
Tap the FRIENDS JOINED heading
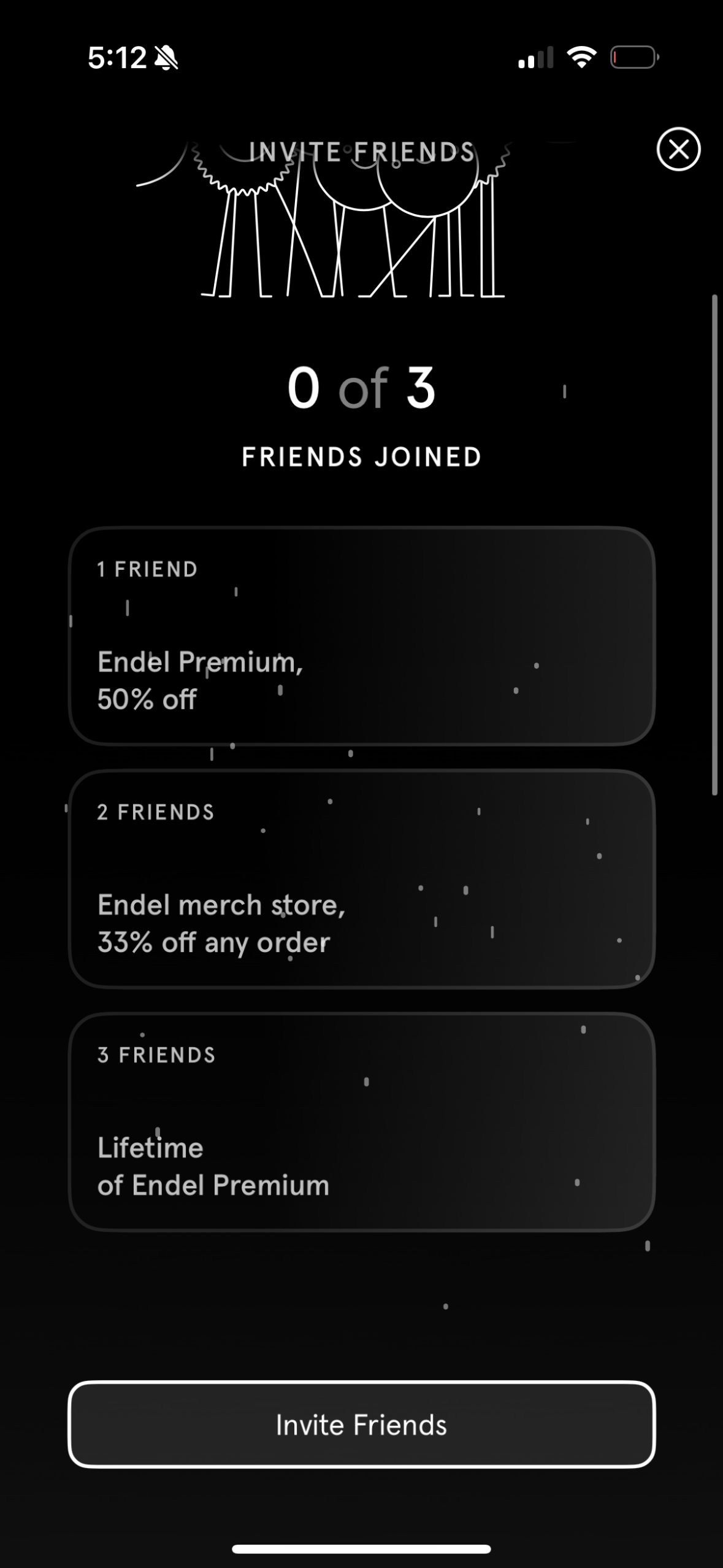click(x=361, y=456)
